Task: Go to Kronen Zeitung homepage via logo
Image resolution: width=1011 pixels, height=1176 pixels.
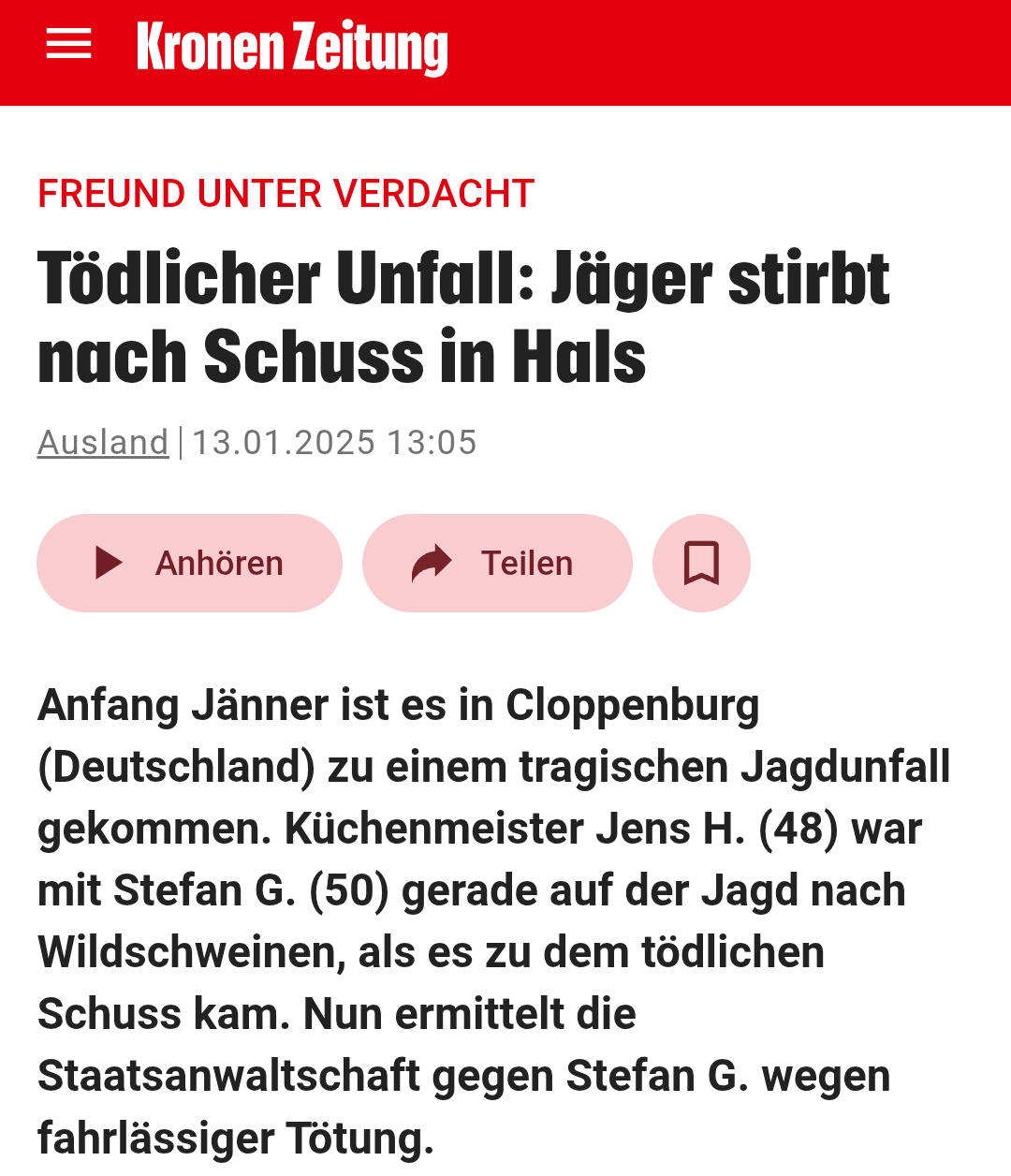Action: pyautogui.click(x=292, y=47)
